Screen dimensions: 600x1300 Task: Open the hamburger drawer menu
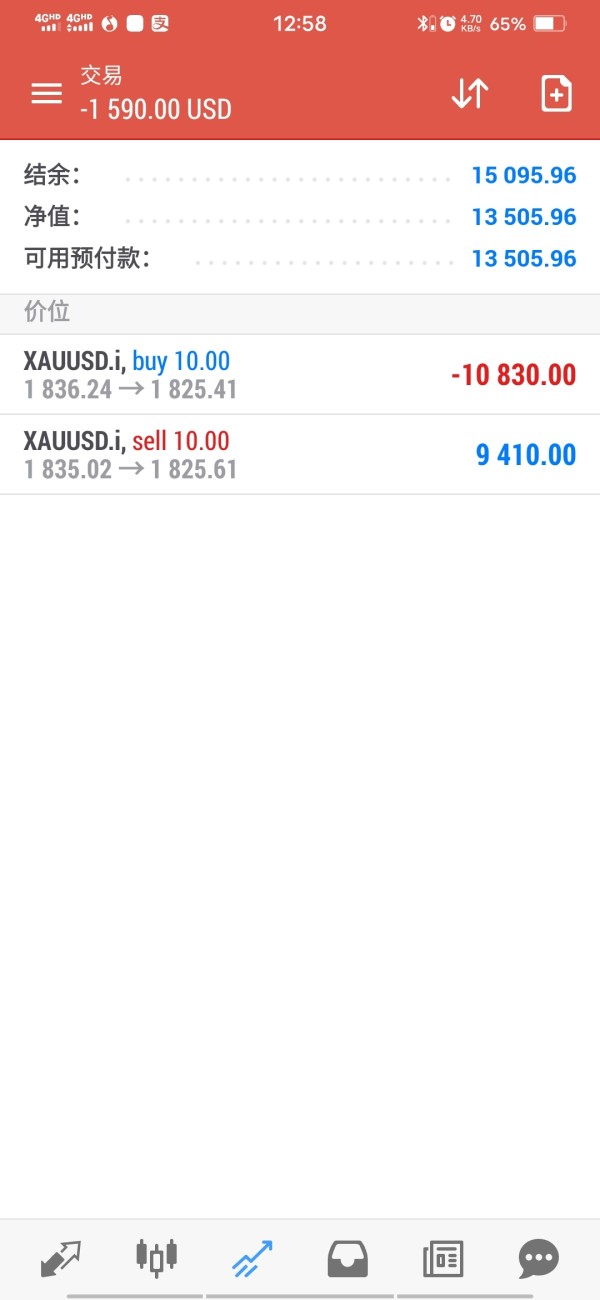46,93
